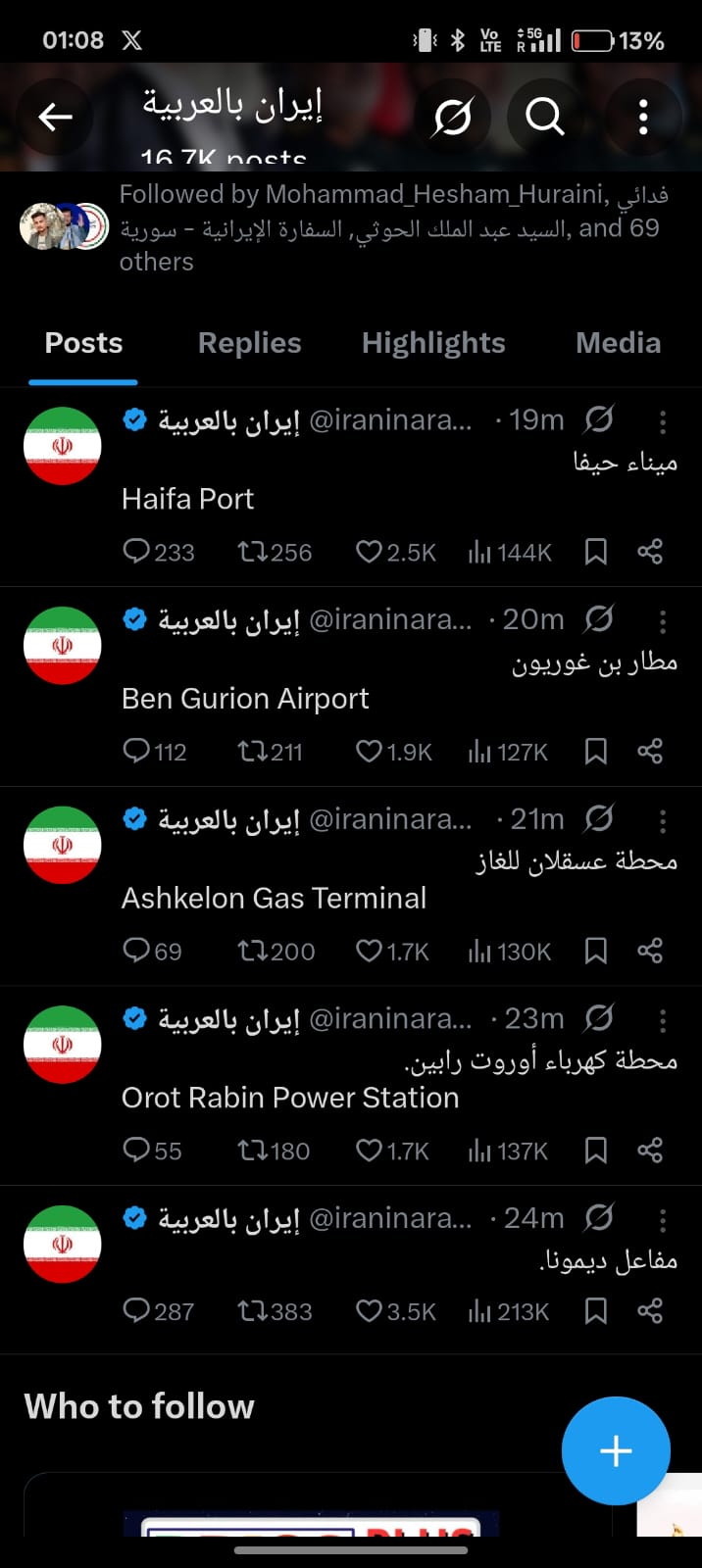Switch to the Highlights tab
The image size is (702, 1568).
click(433, 343)
